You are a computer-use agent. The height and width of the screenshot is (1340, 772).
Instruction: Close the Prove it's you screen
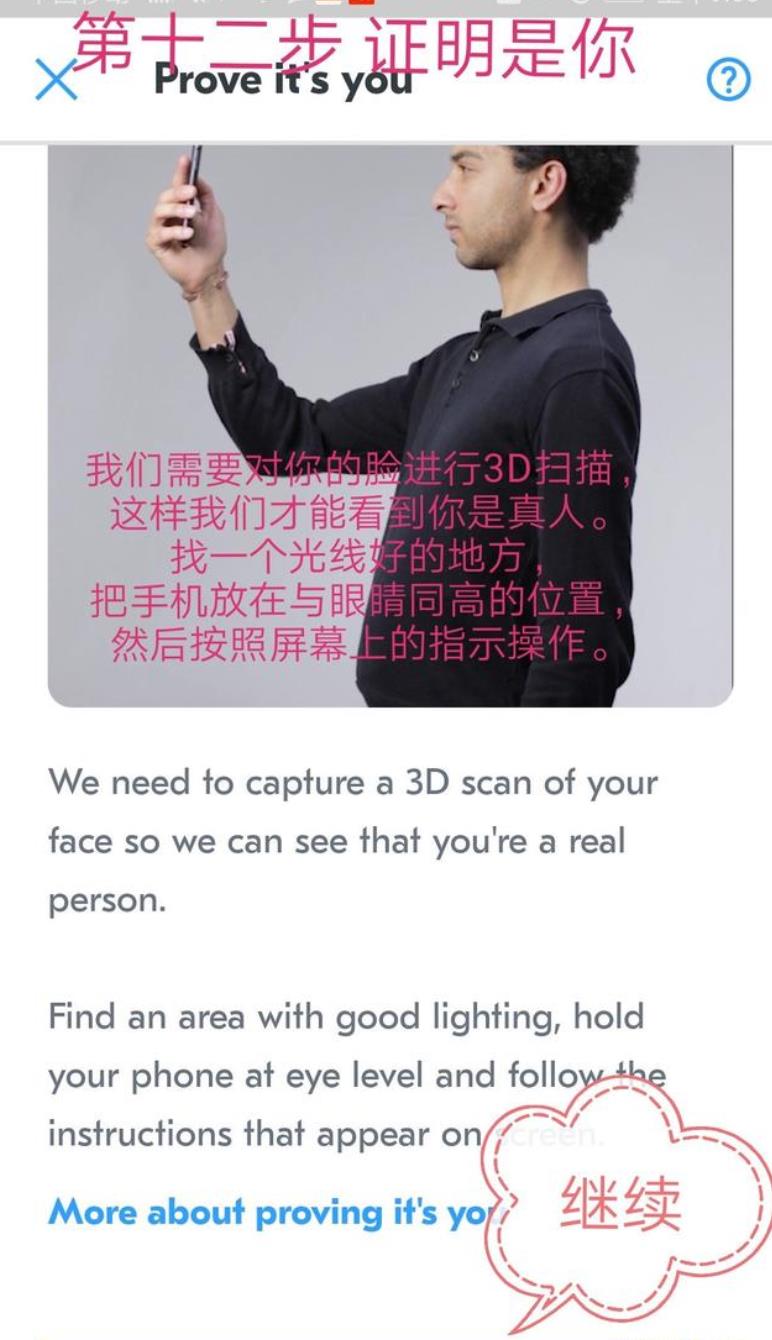pos(56,79)
